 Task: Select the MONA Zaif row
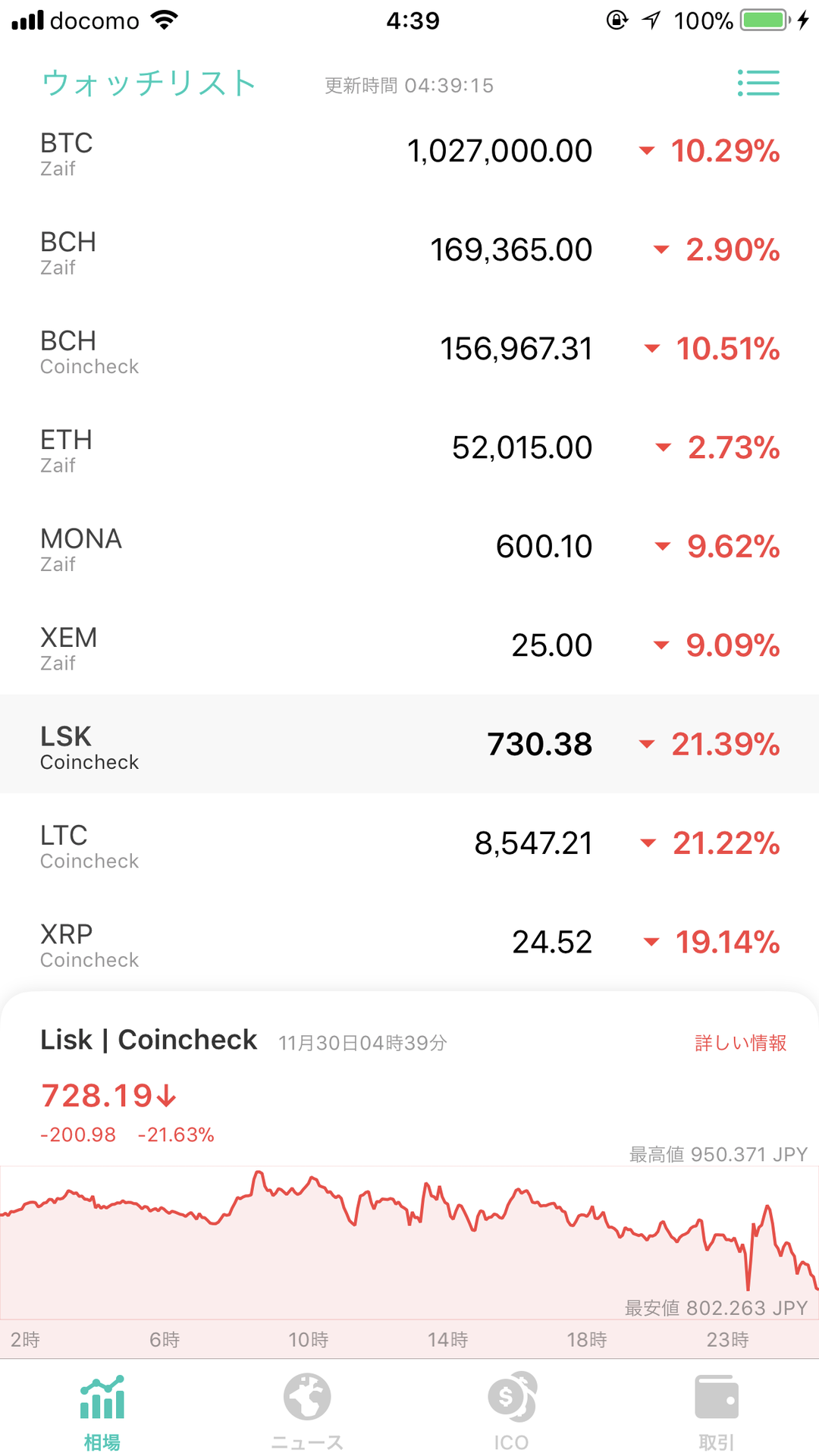[x=409, y=548]
